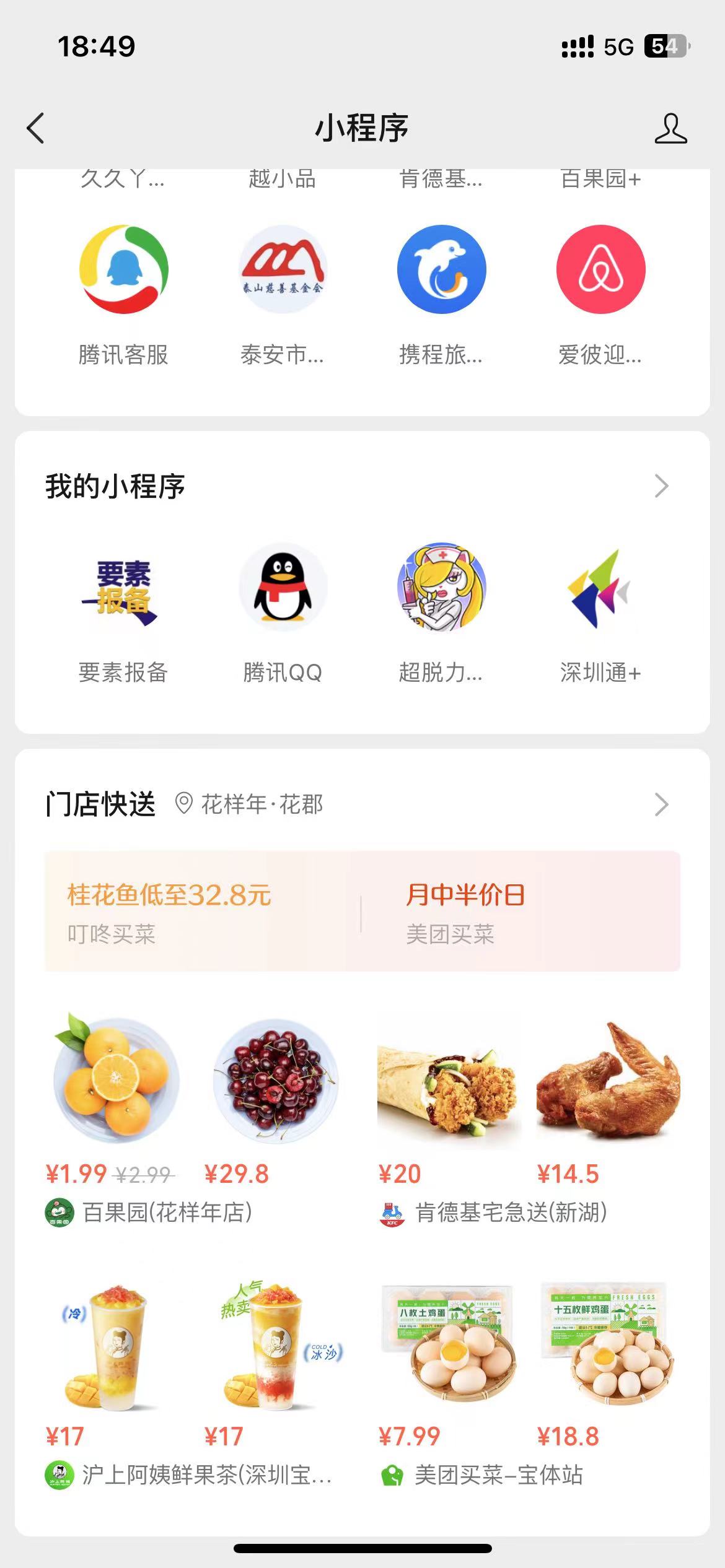725x1568 pixels.
Task: Open 深圳通+ mini program
Action: click(x=600, y=588)
